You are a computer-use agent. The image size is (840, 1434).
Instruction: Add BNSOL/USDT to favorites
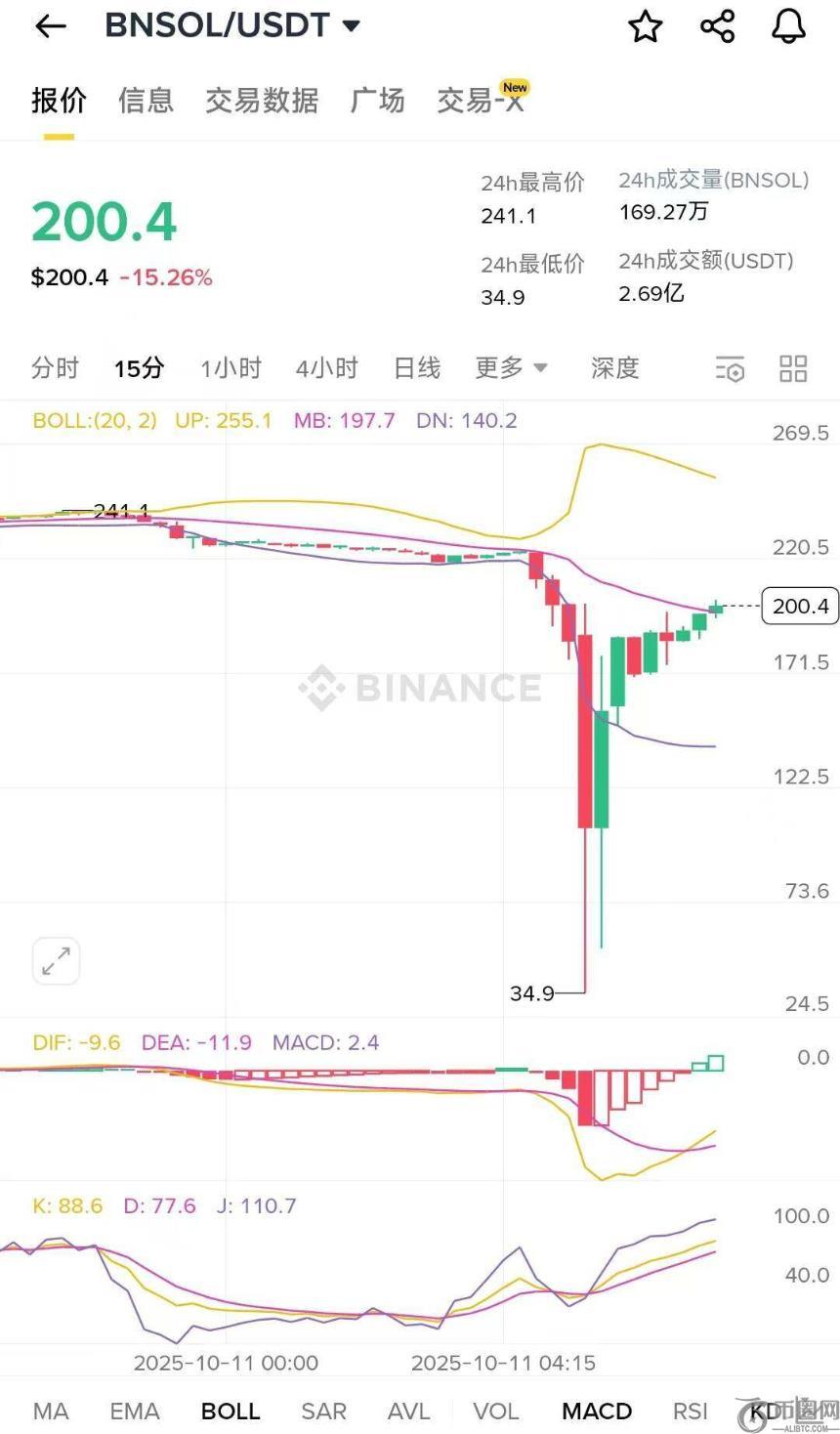[645, 26]
